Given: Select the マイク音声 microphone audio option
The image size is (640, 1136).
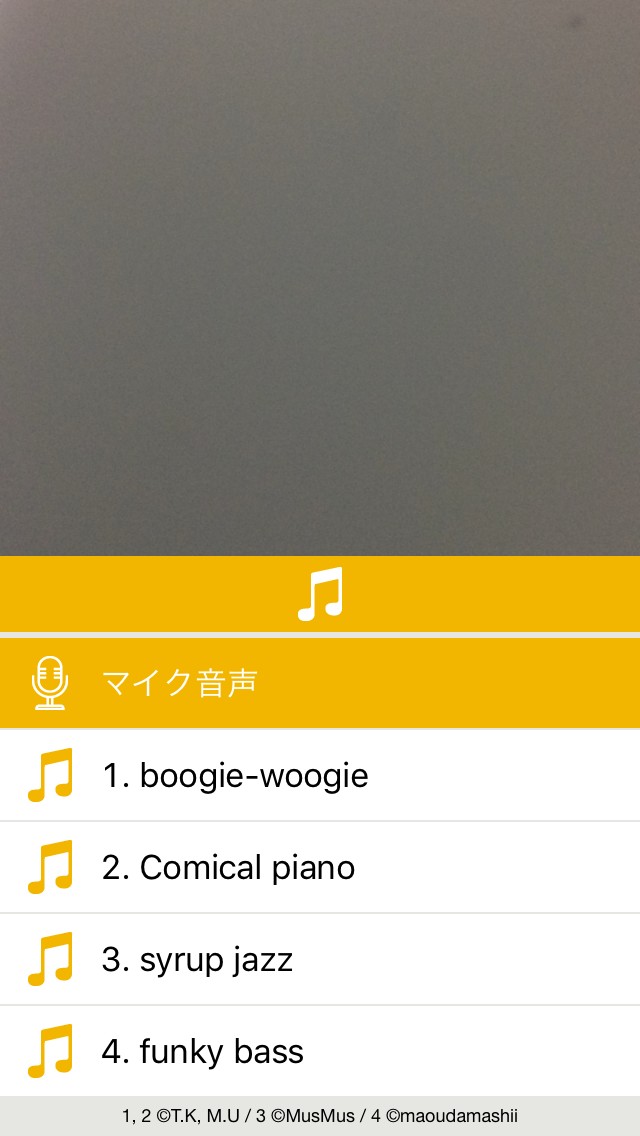Looking at the screenshot, I should (x=320, y=683).
